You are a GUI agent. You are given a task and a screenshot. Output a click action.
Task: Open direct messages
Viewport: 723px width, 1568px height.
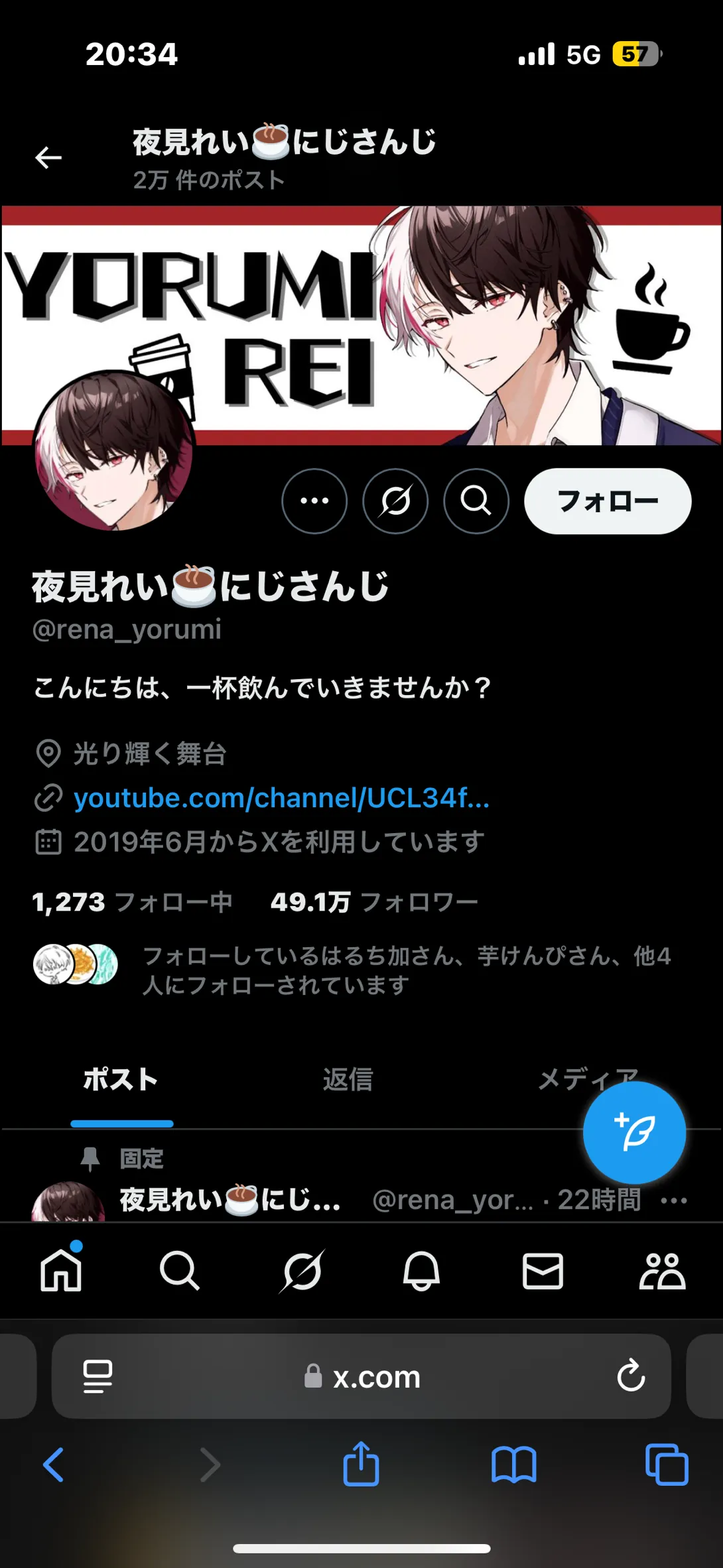(x=543, y=1271)
